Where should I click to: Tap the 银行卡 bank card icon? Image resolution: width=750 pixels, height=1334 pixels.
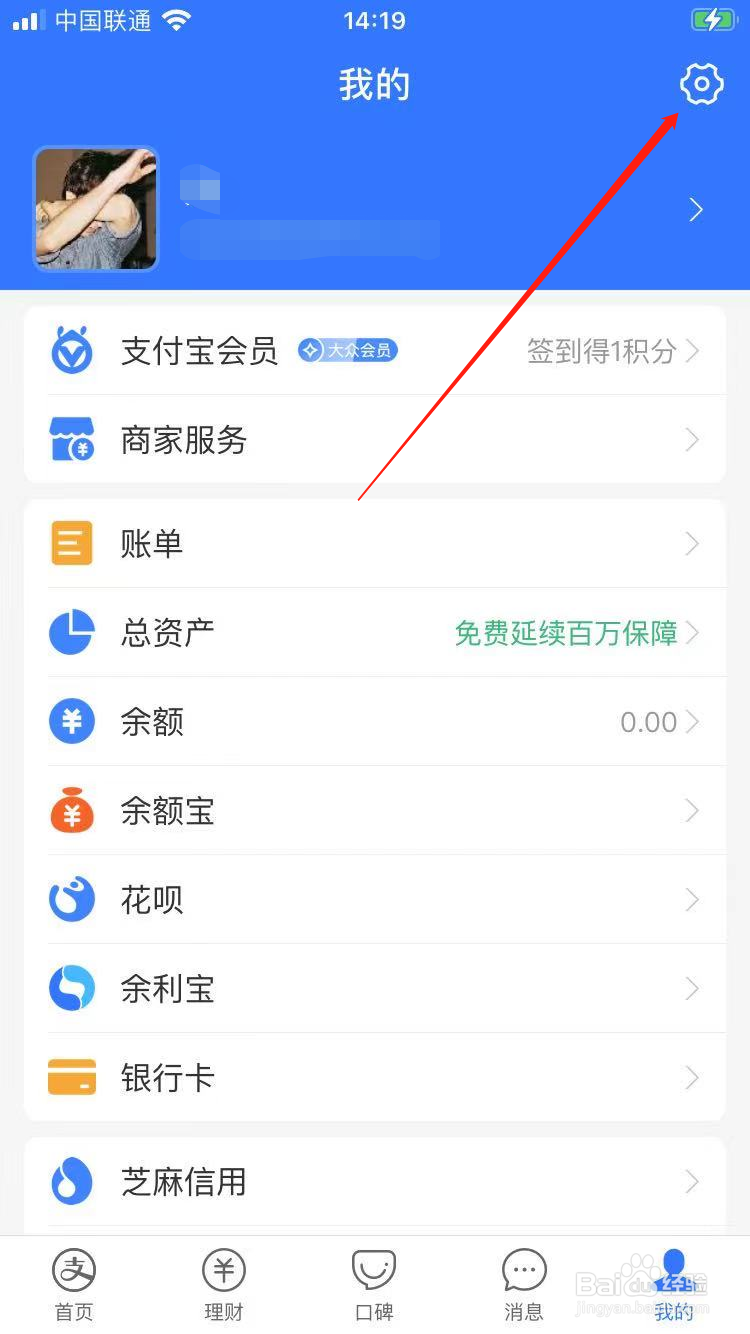(x=71, y=1077)
